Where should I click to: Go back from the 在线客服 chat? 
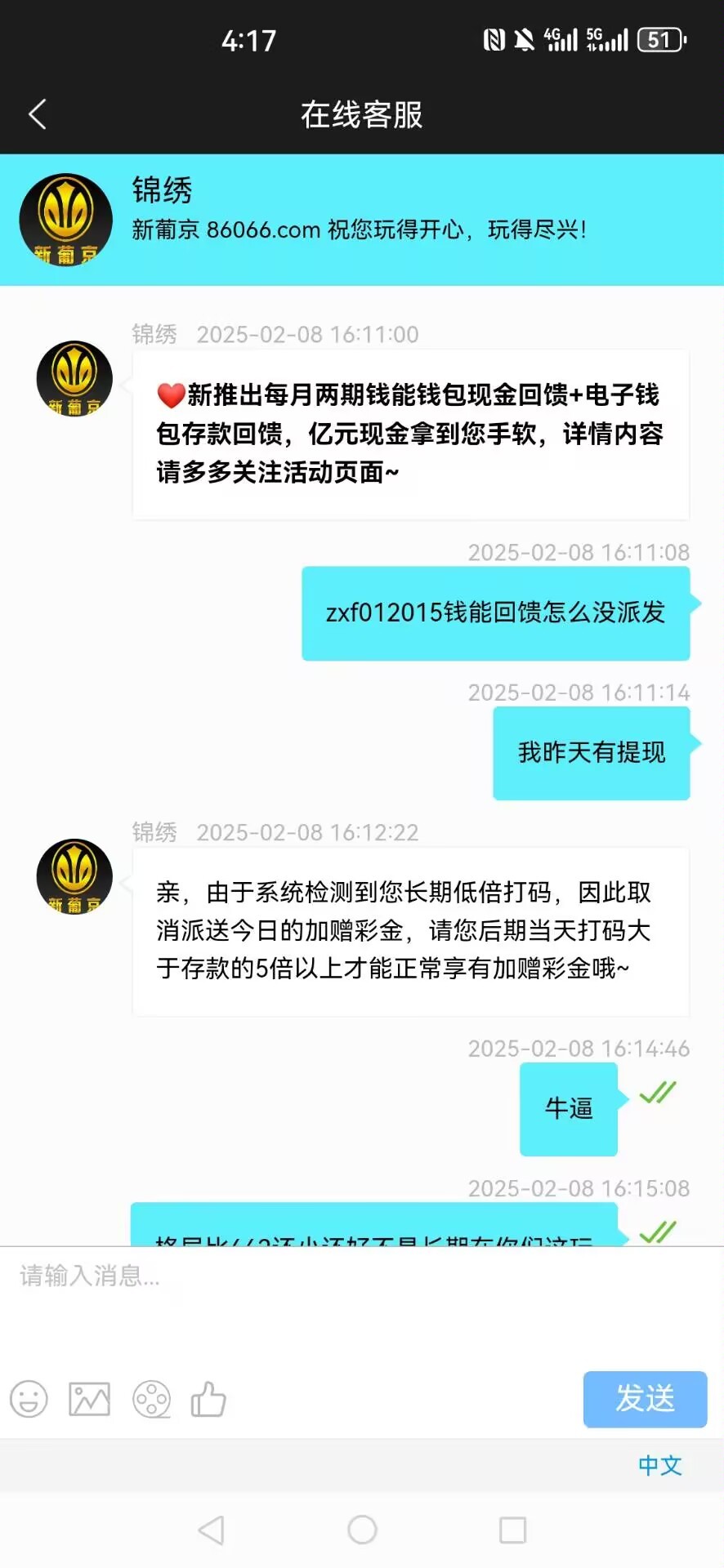(x=38, y=114)
